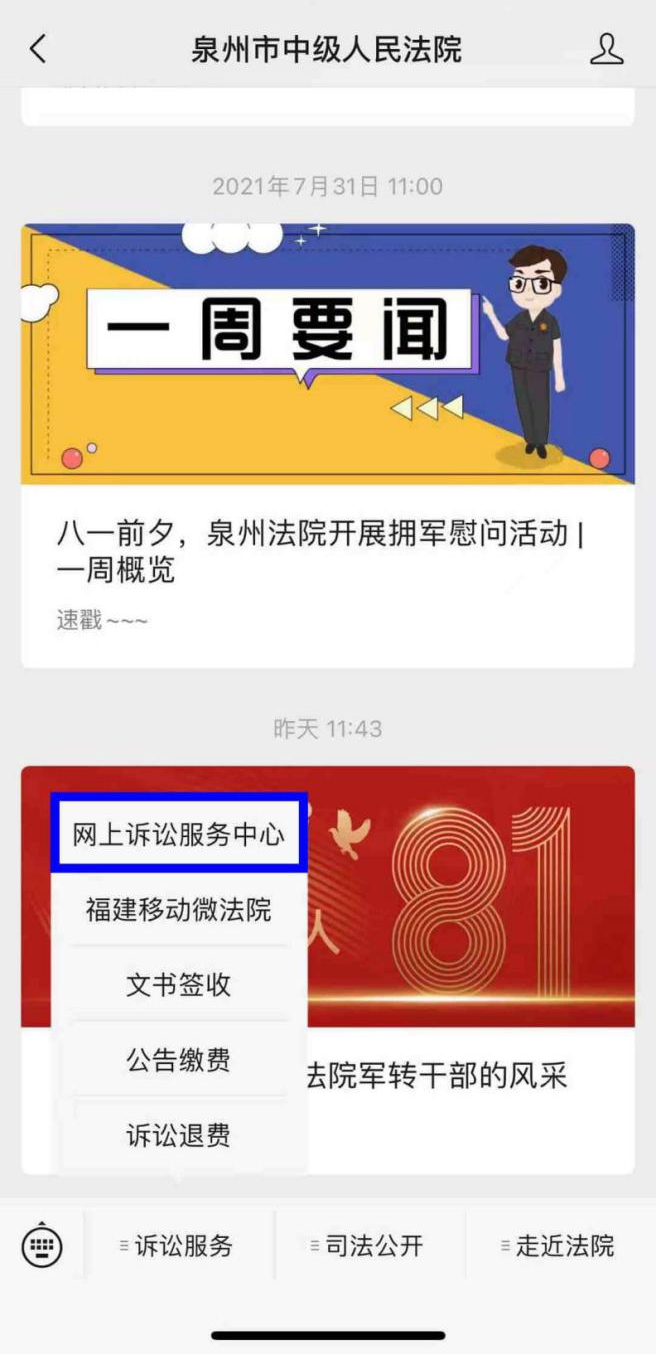Switch to keyboard input mode
656x1354 pixels.
(42, 1246)
